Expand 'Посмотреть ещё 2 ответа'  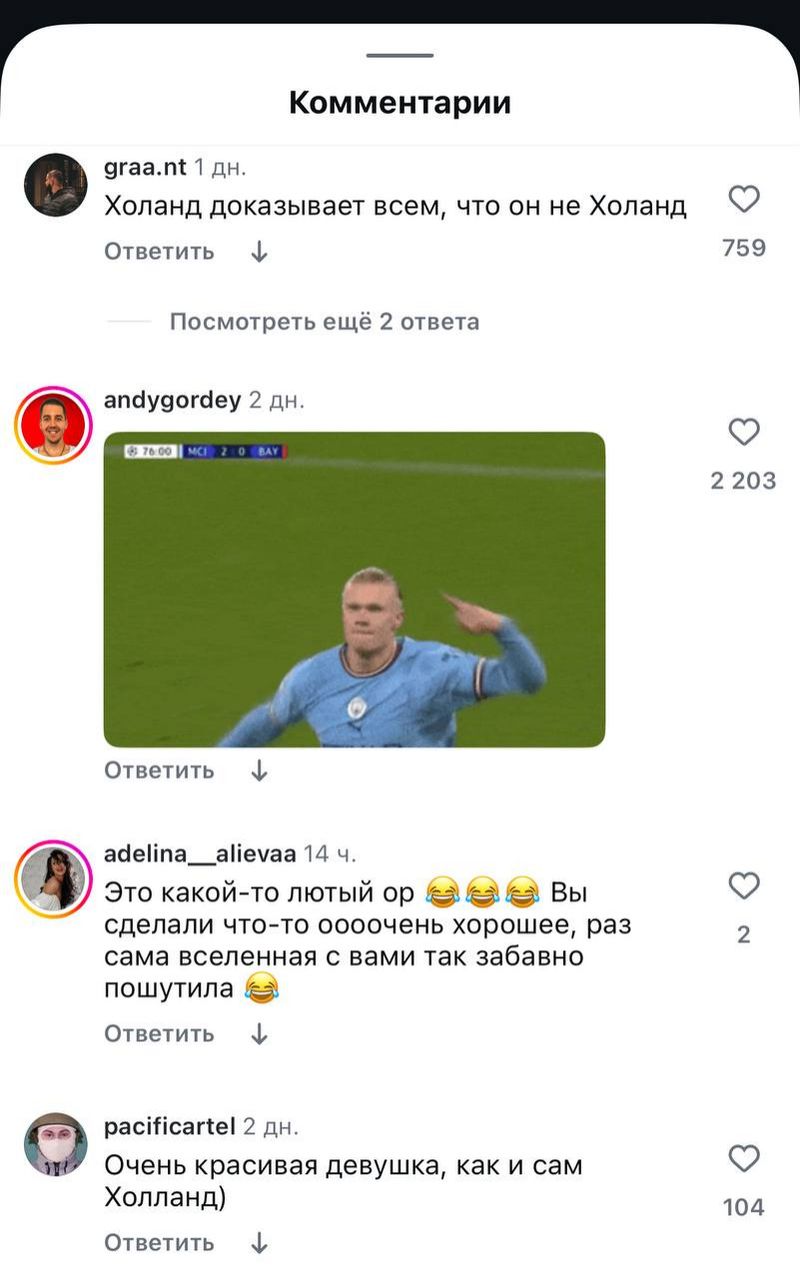tap(324, 322)
